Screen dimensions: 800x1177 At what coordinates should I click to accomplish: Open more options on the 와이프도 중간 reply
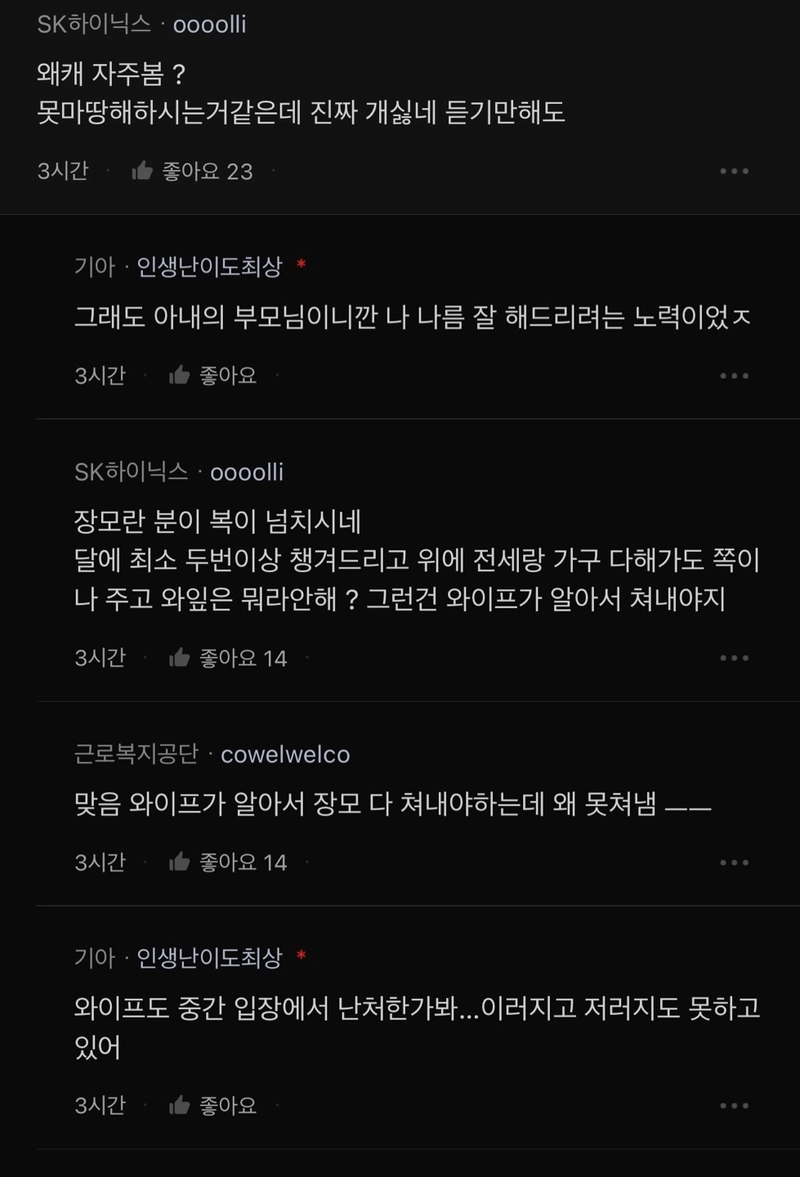tap(734, 1106)
